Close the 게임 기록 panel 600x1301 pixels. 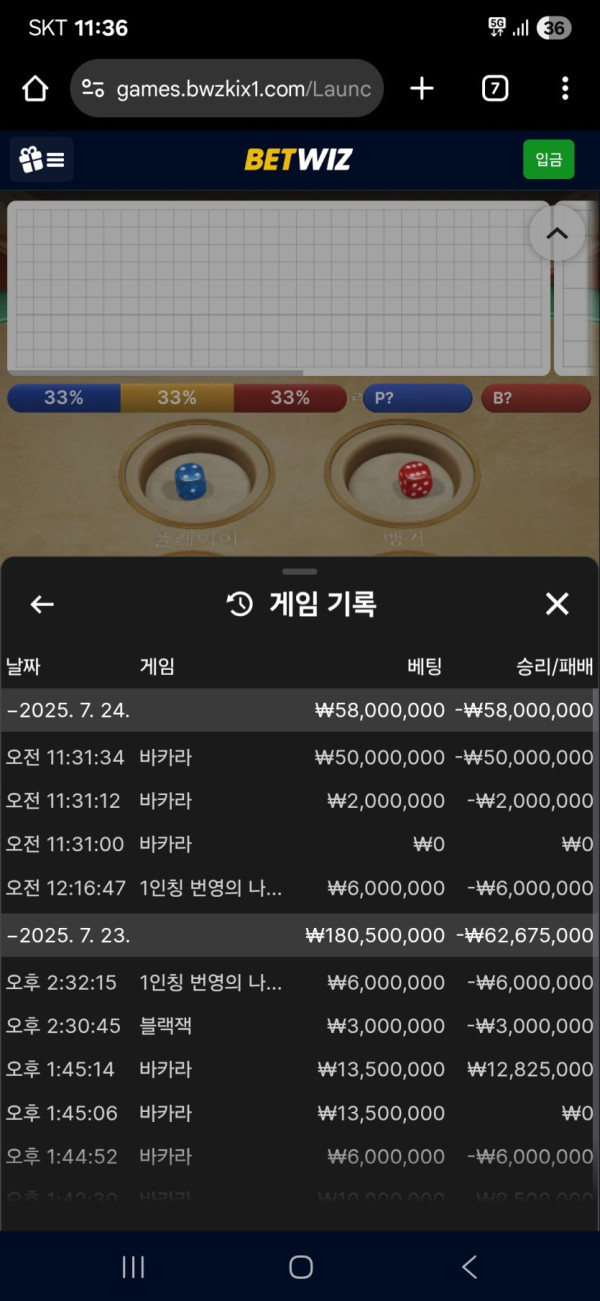(557, 604)
